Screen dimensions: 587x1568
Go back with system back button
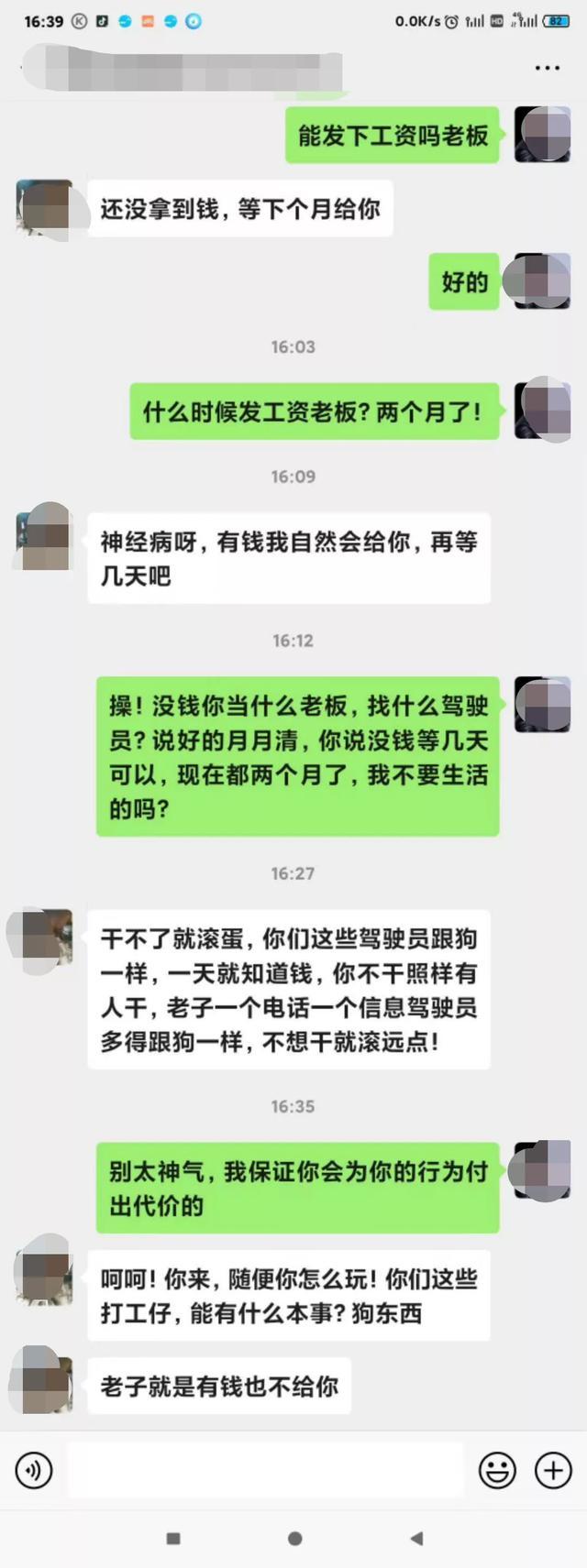click(x=416, y=1539)
